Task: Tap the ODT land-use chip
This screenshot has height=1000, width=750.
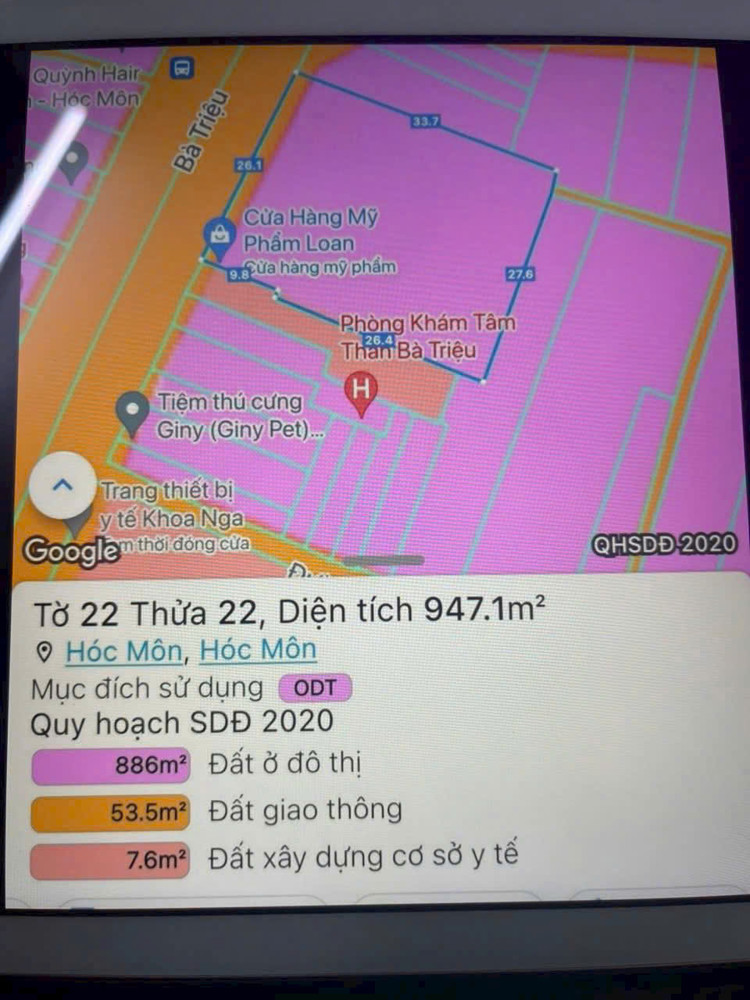Action: click(x=315, y=688)
